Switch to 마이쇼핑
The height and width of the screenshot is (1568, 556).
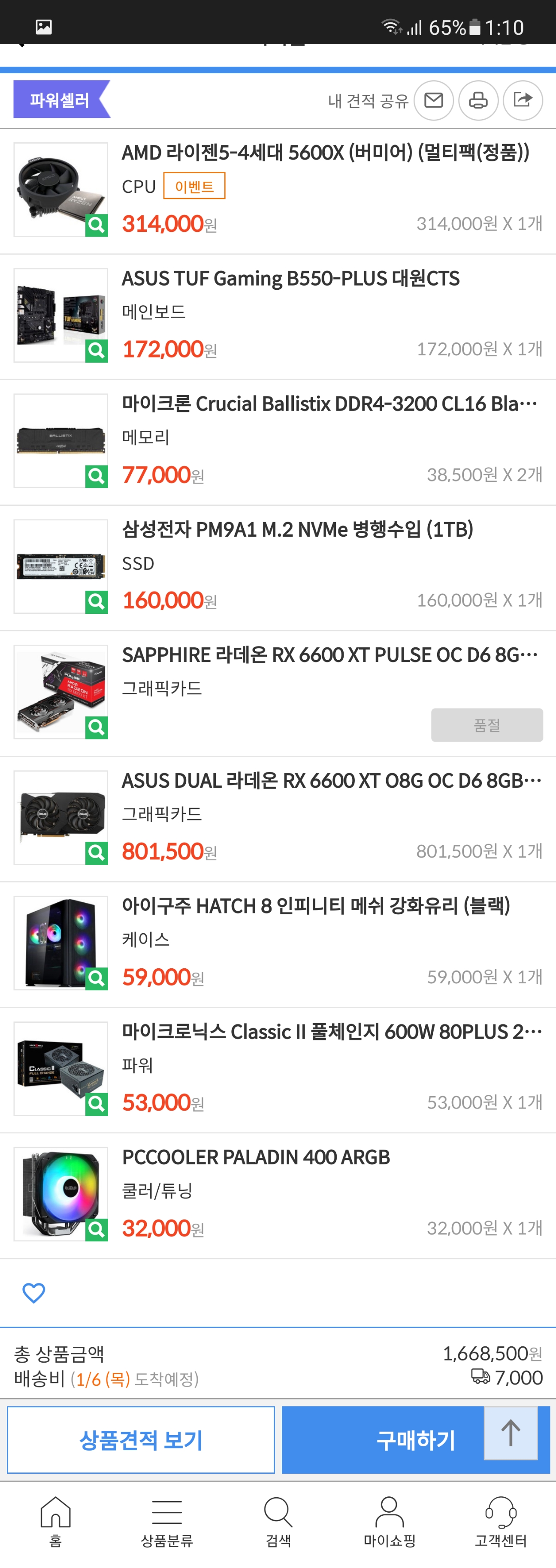click(x=389, y=1520)
